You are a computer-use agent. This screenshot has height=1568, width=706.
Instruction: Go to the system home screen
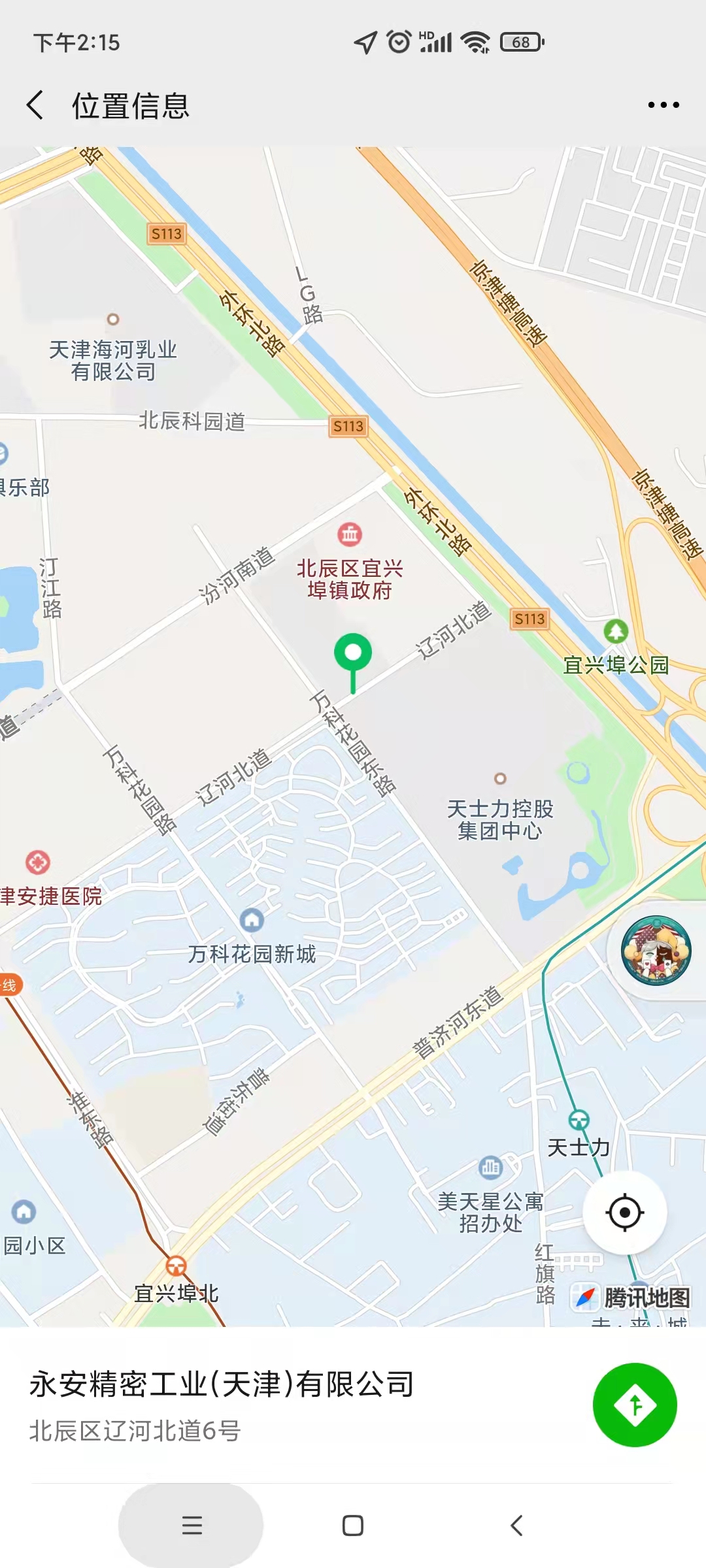(353, 1526)
